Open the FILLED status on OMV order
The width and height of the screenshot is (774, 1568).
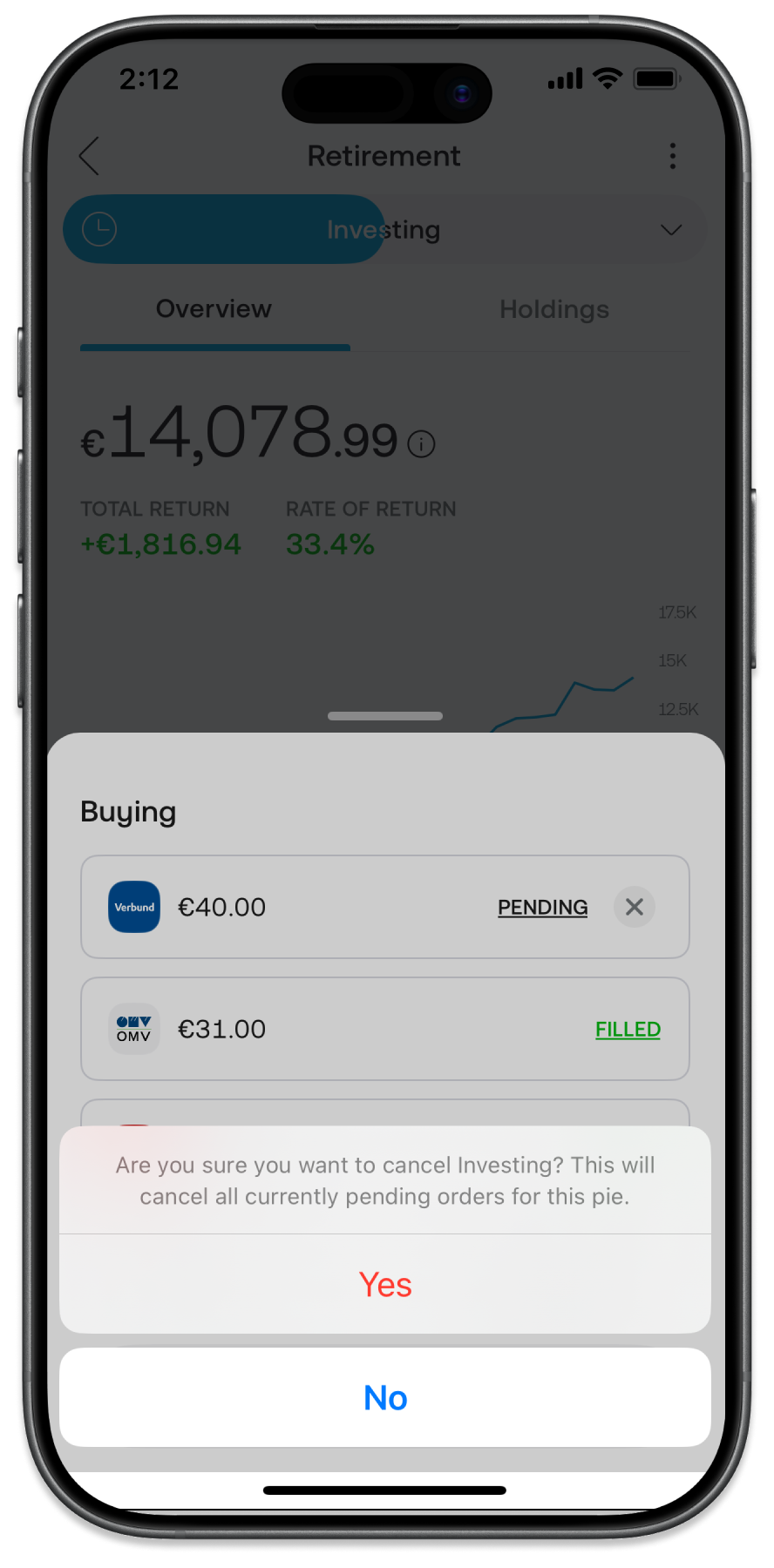pyautogui.click(x=628, y=1030)
